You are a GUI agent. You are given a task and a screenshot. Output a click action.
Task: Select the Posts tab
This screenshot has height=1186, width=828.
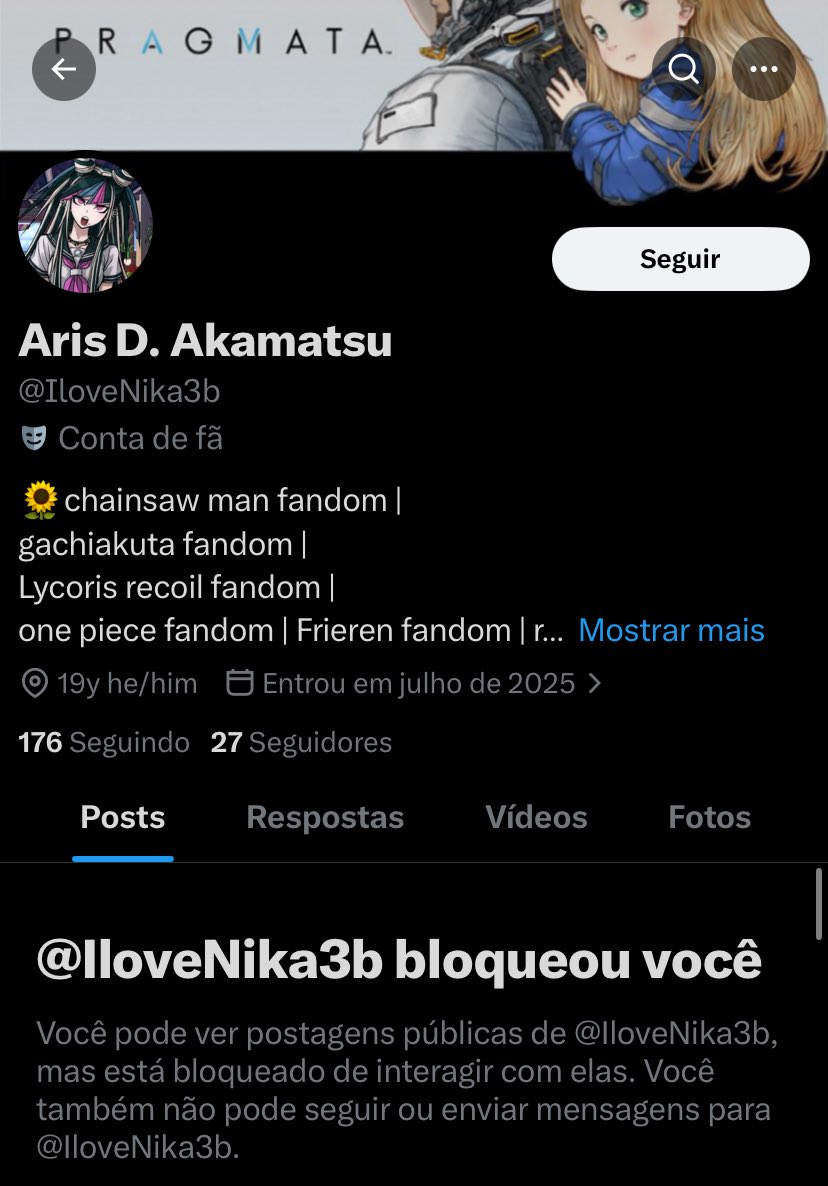(x=122, y=817)
